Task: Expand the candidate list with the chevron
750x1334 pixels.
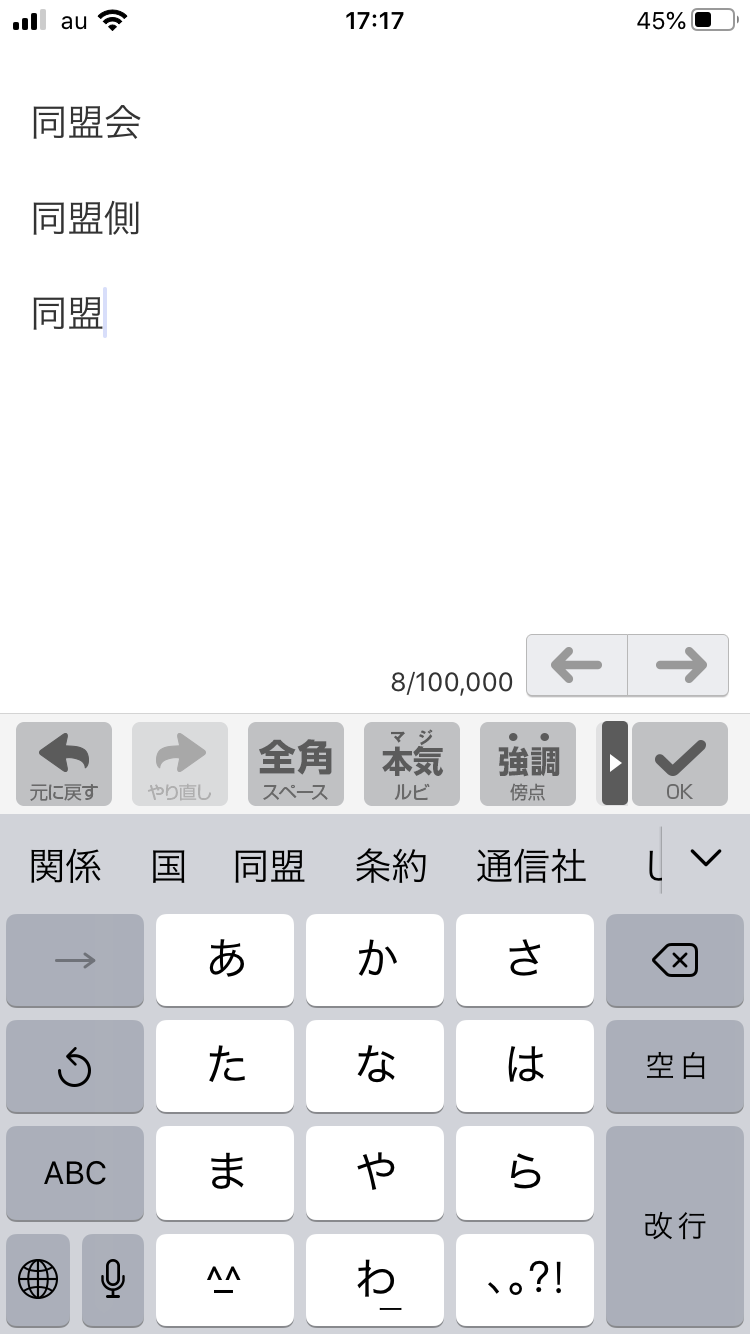Action: coord(706,858)
